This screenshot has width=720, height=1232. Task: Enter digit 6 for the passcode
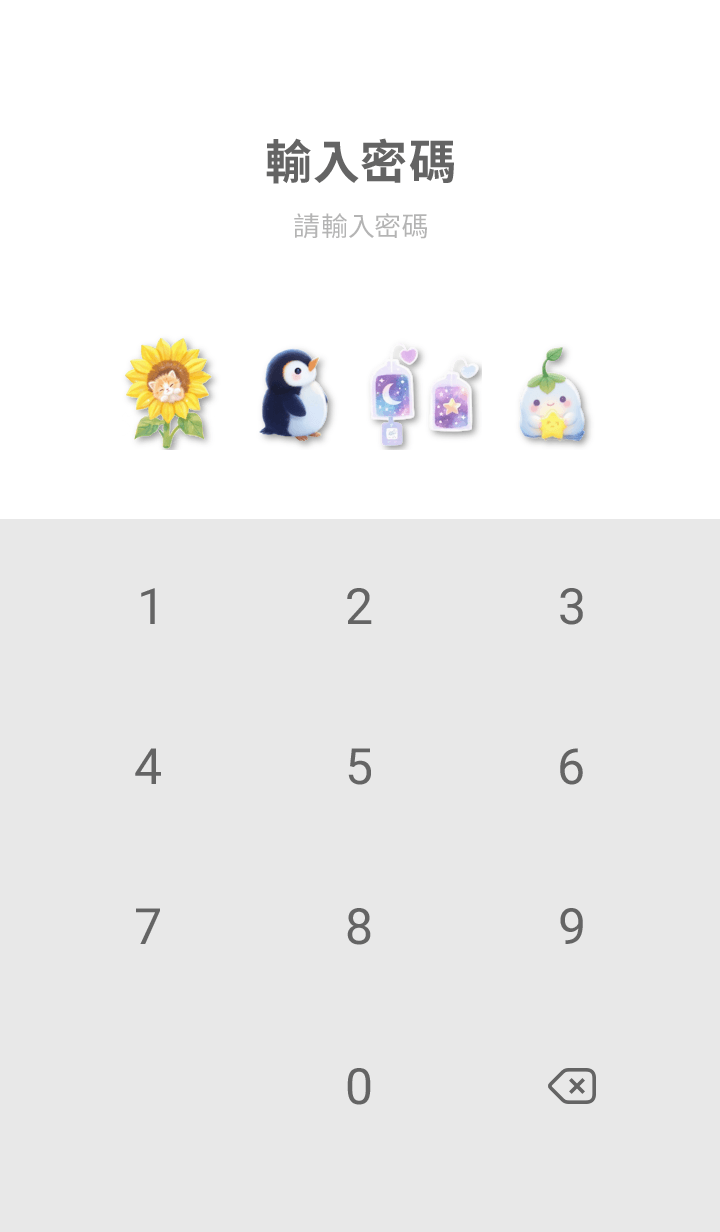(571, 767)
